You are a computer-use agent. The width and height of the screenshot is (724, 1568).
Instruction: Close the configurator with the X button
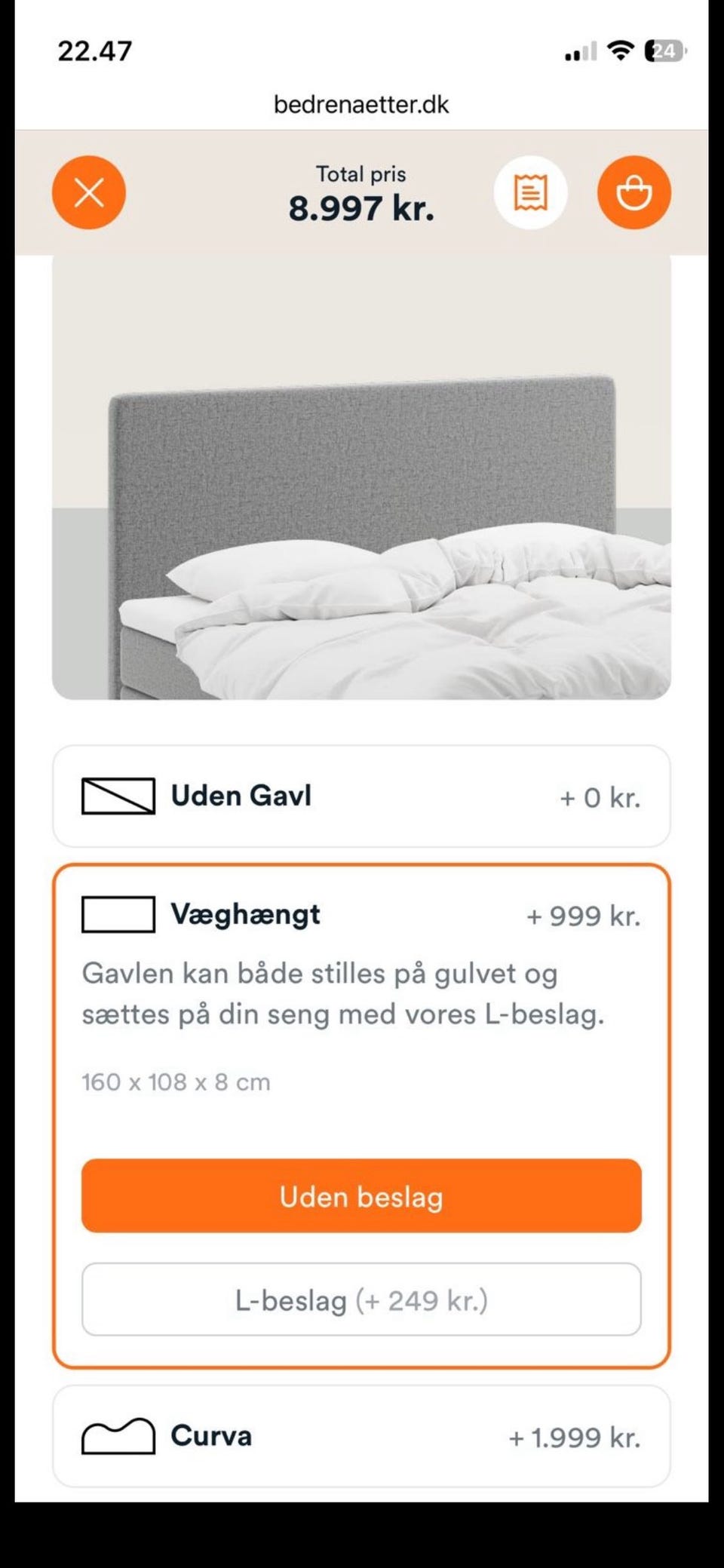88,192
